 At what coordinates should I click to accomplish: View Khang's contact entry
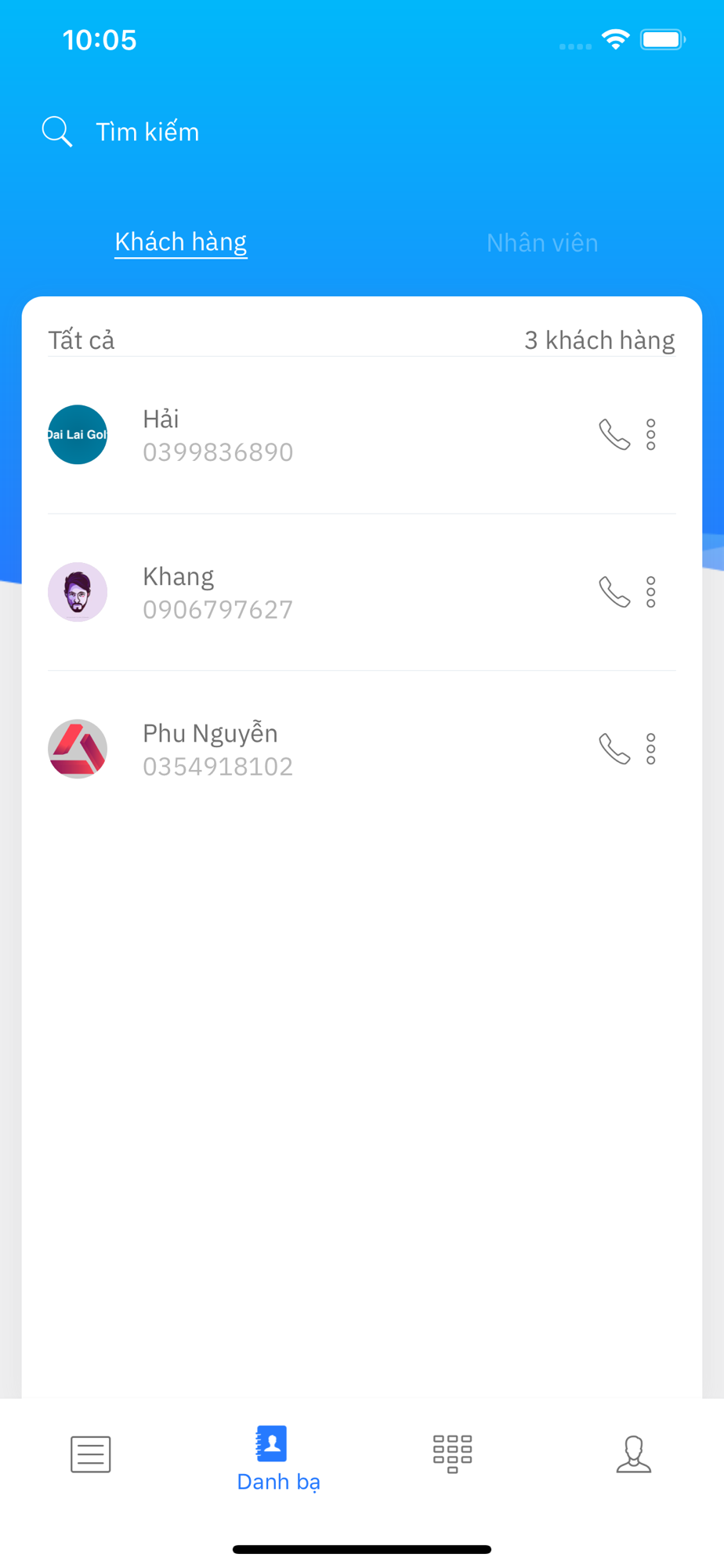(x=218, y=593)
